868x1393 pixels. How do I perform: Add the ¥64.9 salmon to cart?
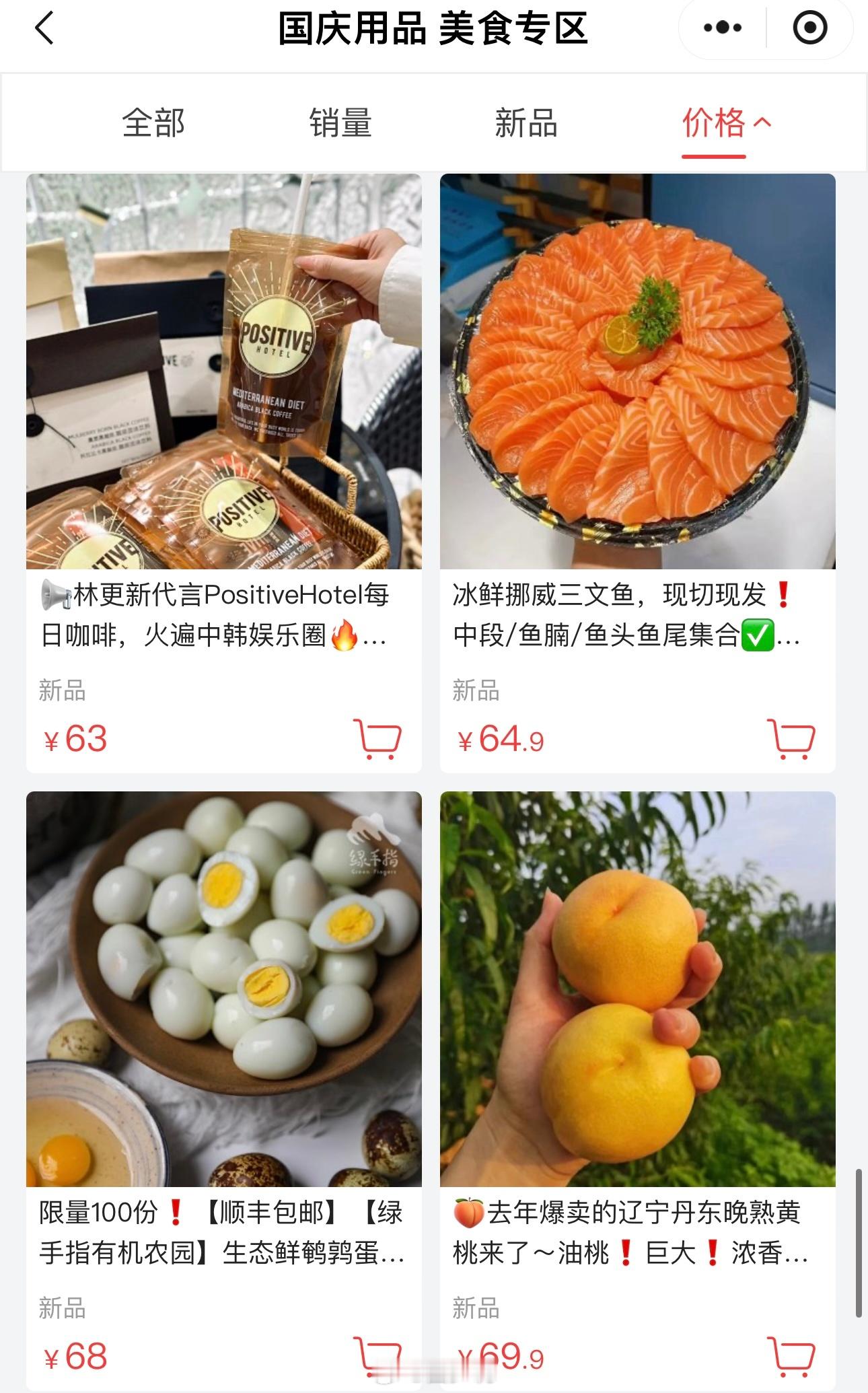pyautogui.click(x=791, y=739)
